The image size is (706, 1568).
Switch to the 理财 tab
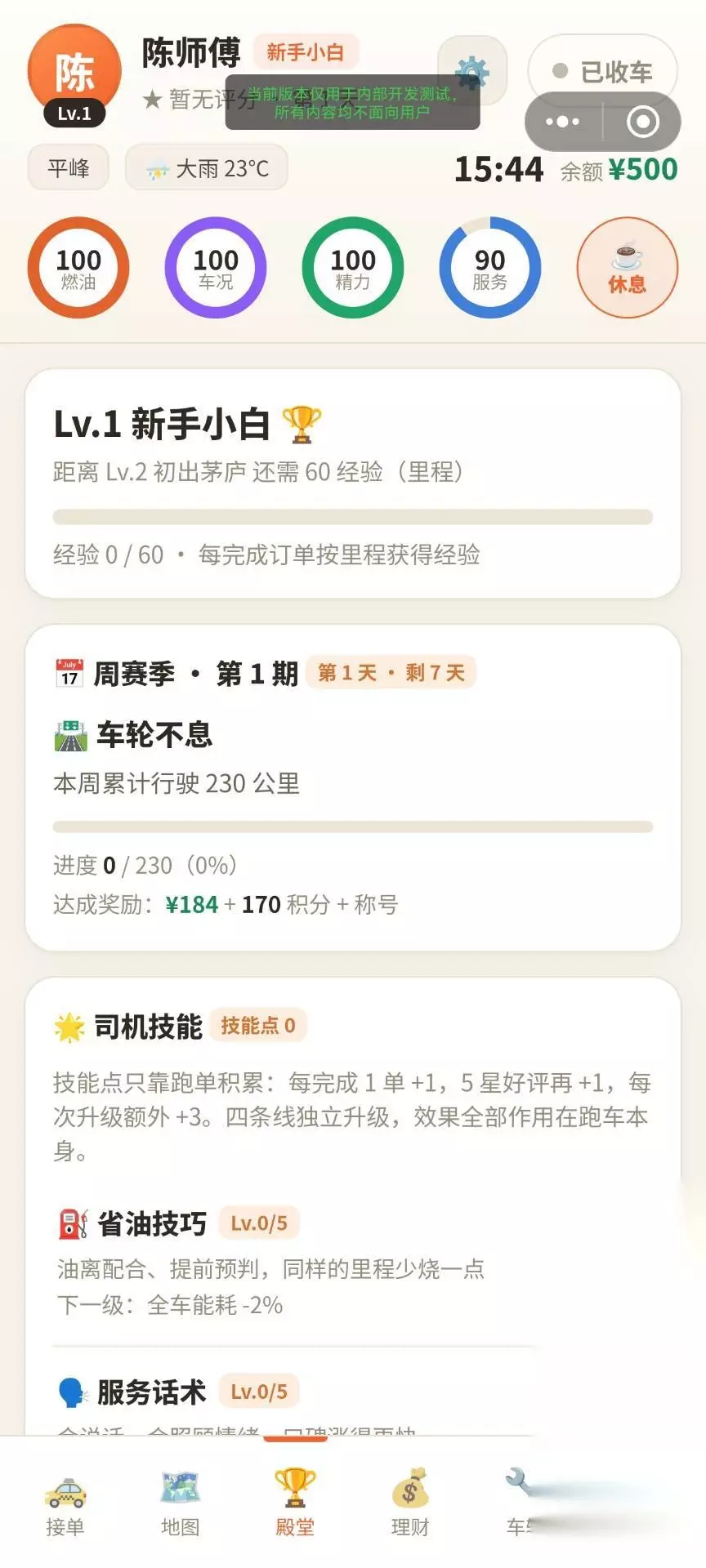tap(410, 1504)
